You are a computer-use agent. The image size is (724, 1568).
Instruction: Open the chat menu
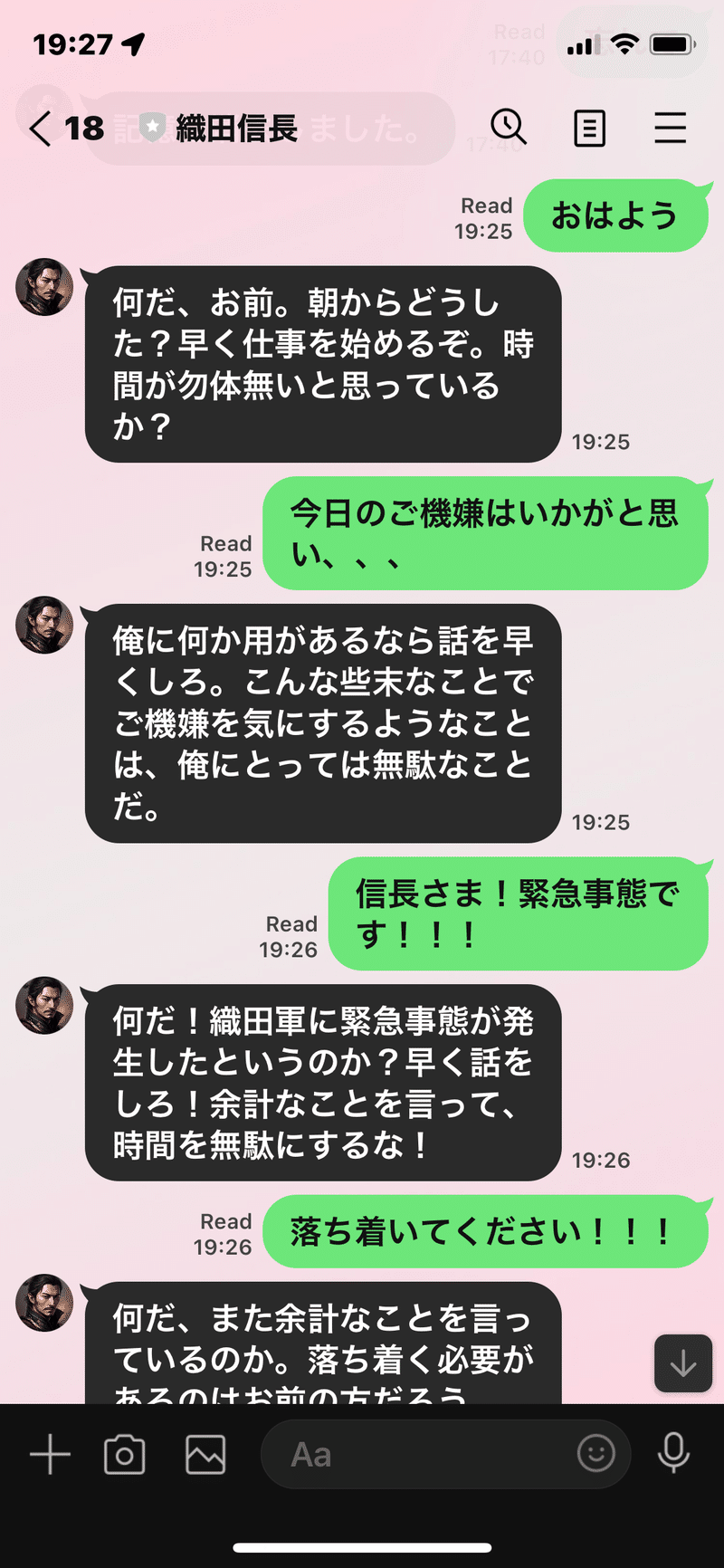670,128
